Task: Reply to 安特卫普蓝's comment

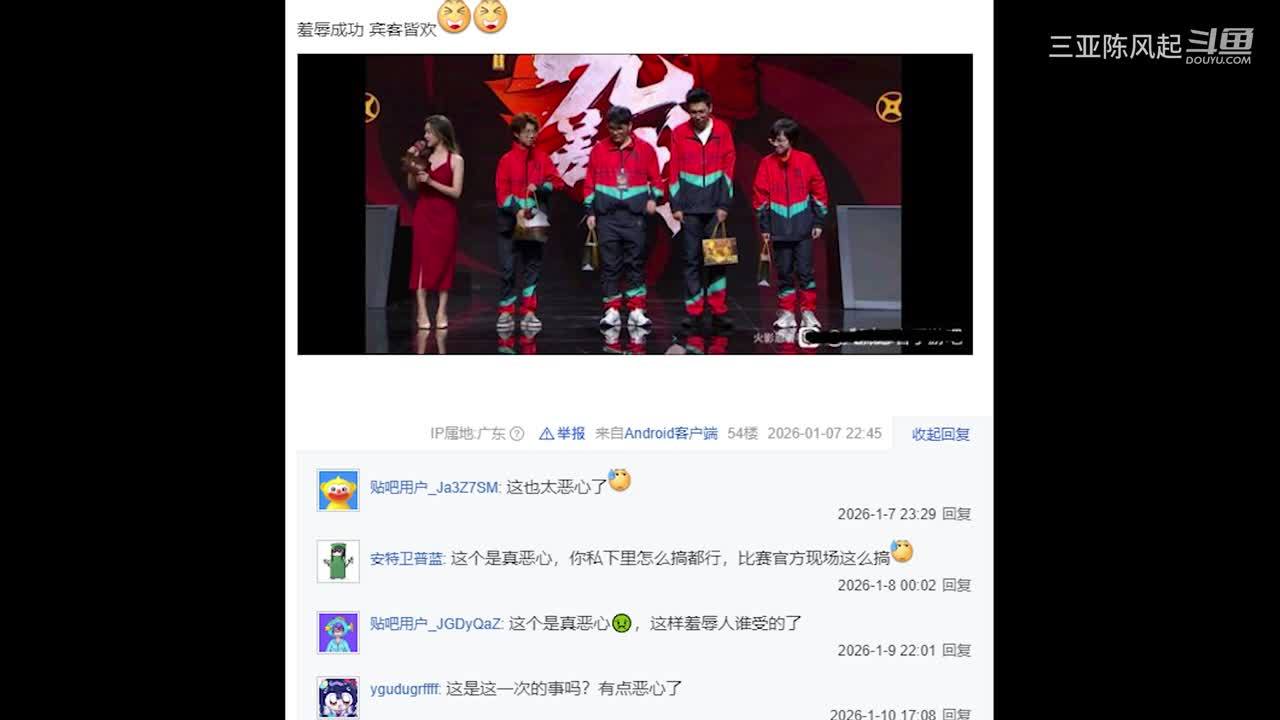Action: tap(957, 585)
